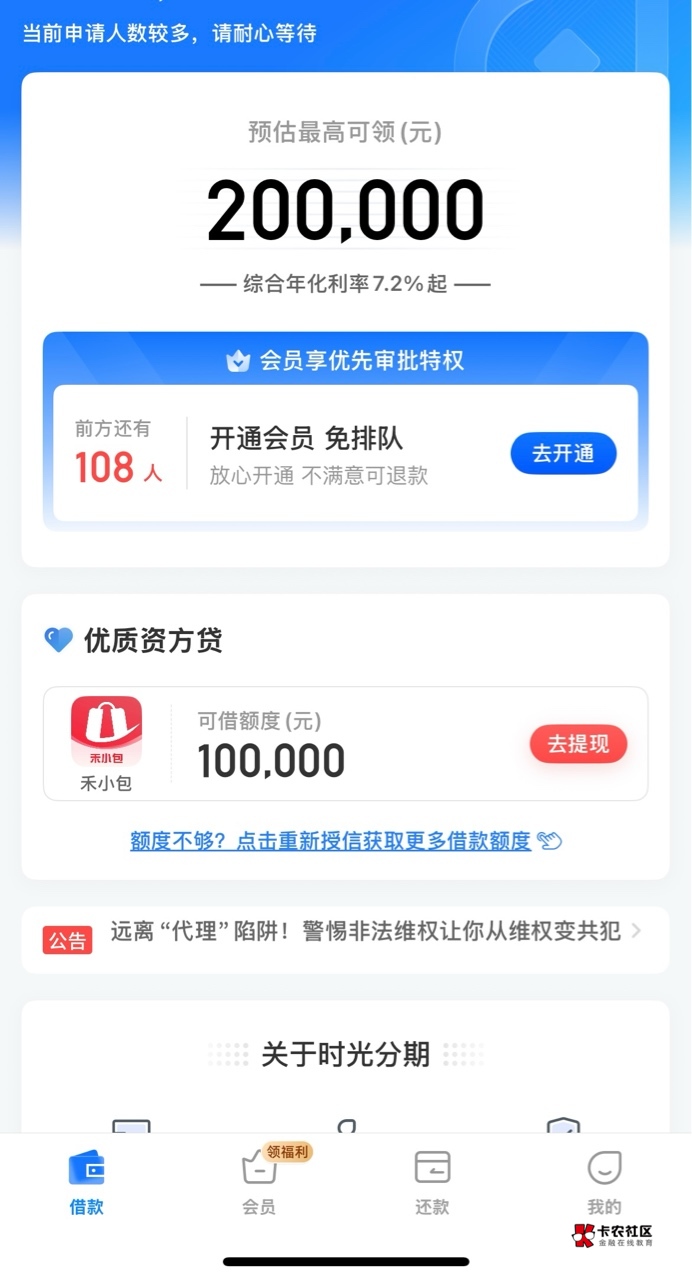Open the 额度不够 re-credit link
This screenshot has width=692, height=1280.
(345, 841)
